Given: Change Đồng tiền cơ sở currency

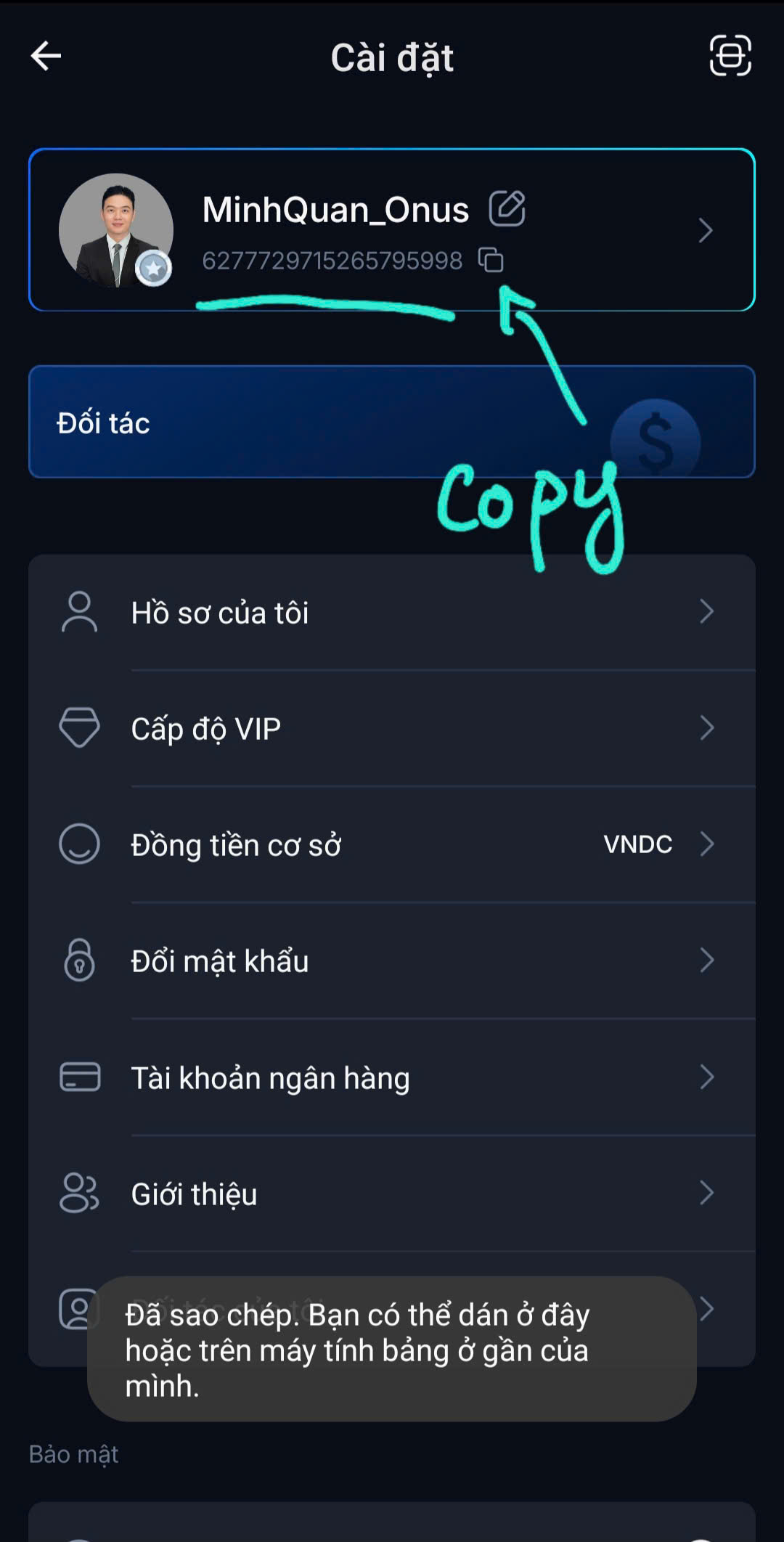Looking at the screenshot, I should pyautogui.click(x=392, y=844).
